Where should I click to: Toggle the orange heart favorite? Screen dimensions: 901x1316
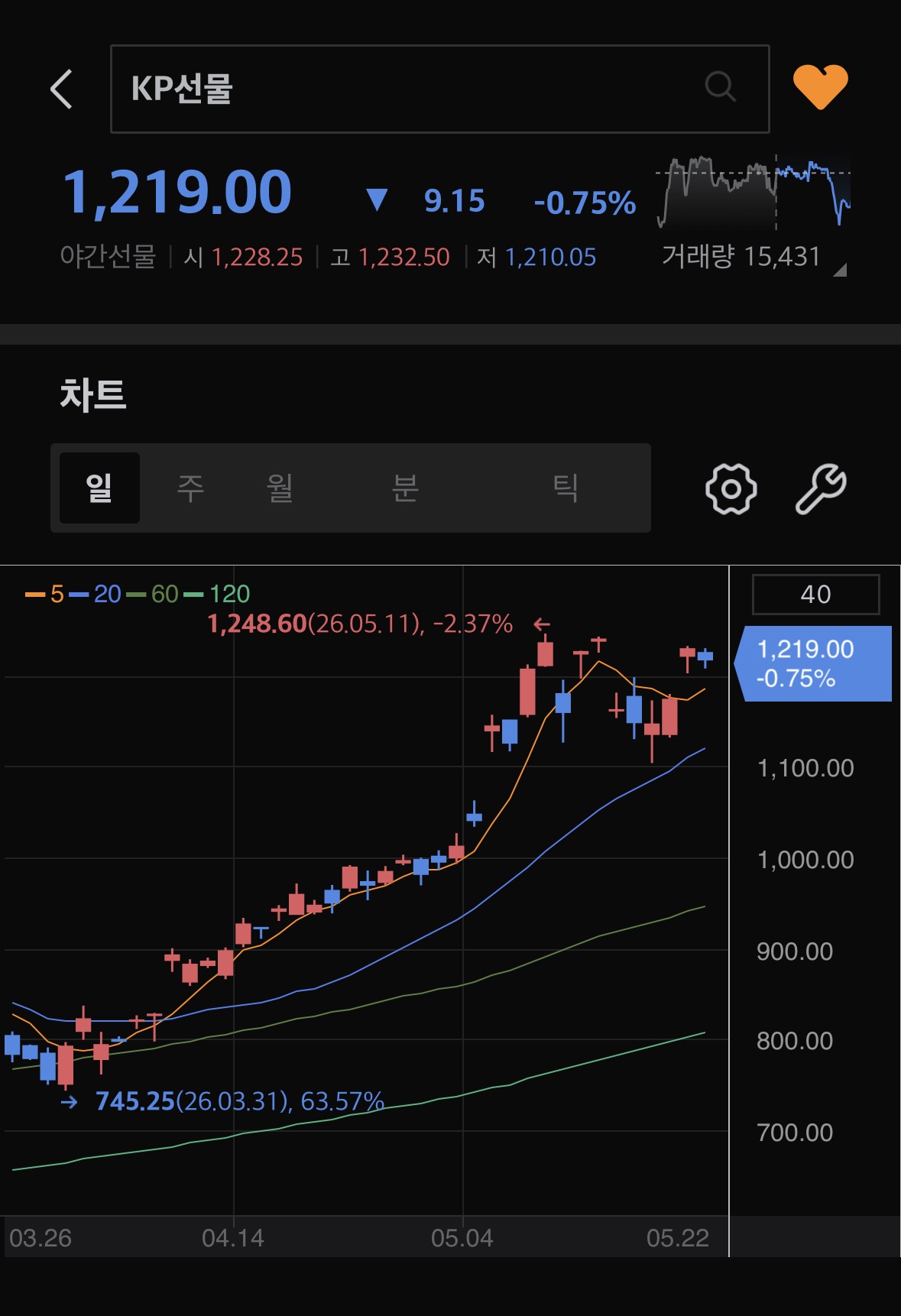tap(821, 86)
